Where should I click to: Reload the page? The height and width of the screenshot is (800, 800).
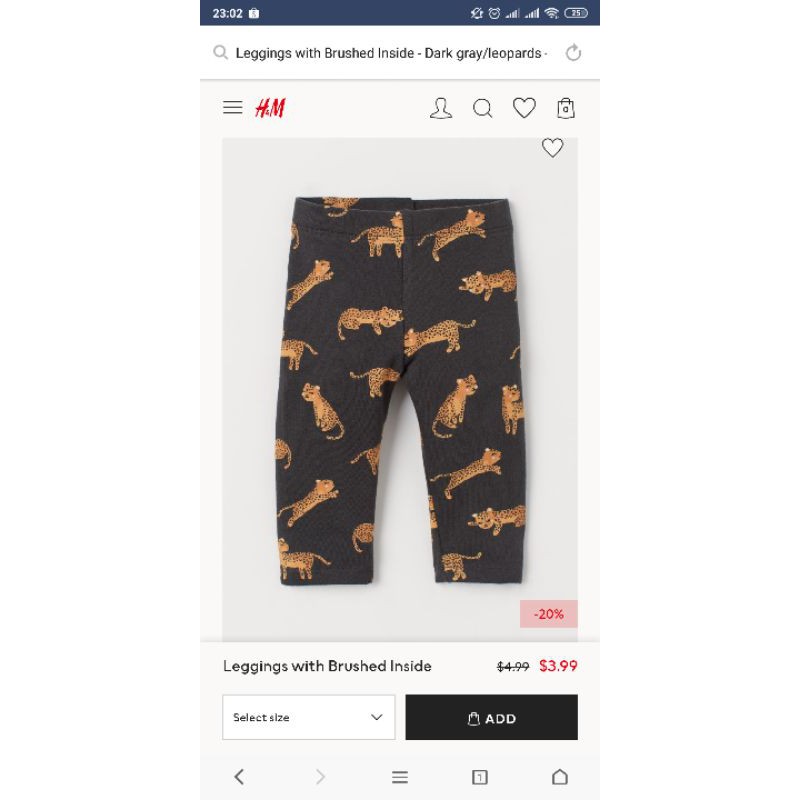[x=573, y=53]
